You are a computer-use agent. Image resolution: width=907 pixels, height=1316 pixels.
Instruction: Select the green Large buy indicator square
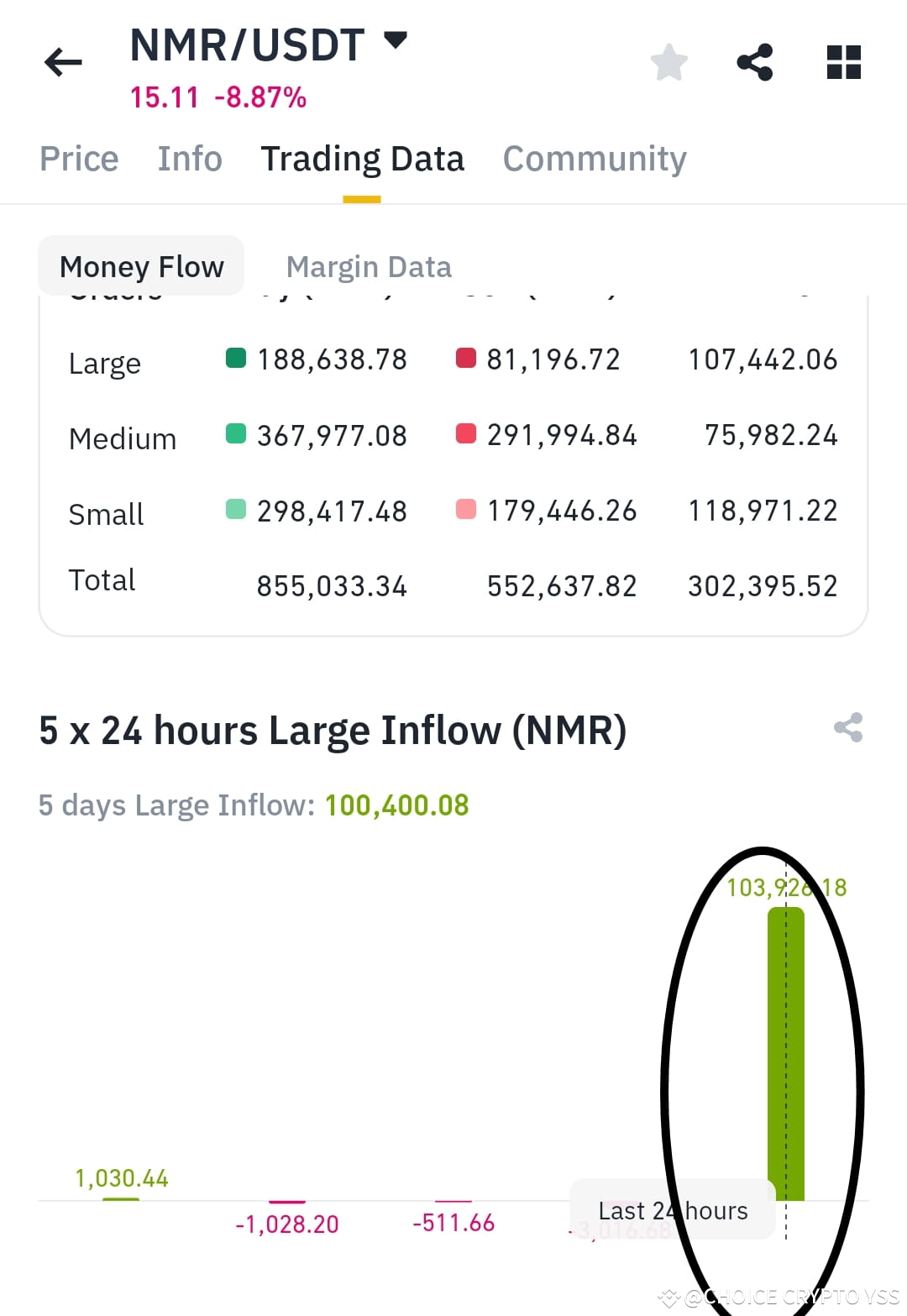(x=235, y=358)
